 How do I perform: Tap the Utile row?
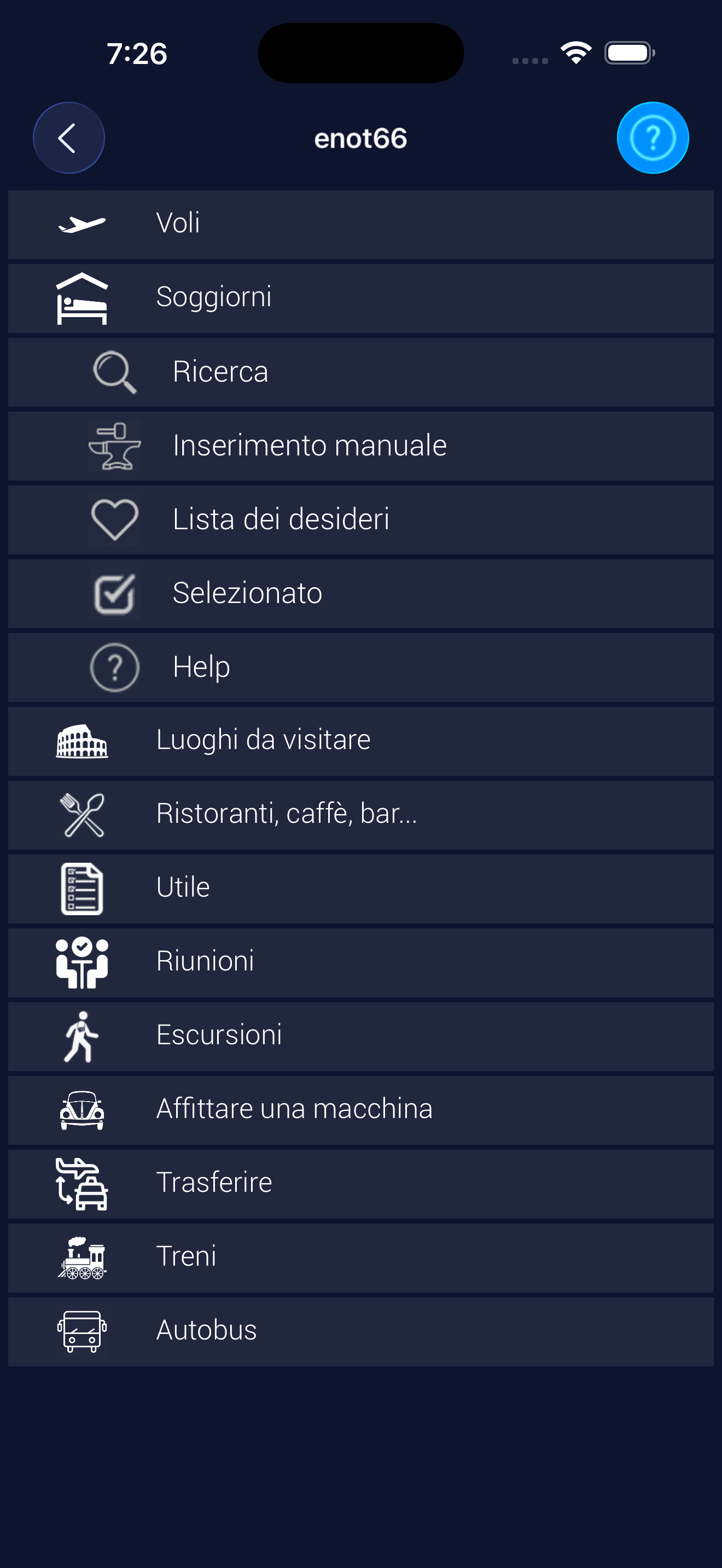[360, 888]
